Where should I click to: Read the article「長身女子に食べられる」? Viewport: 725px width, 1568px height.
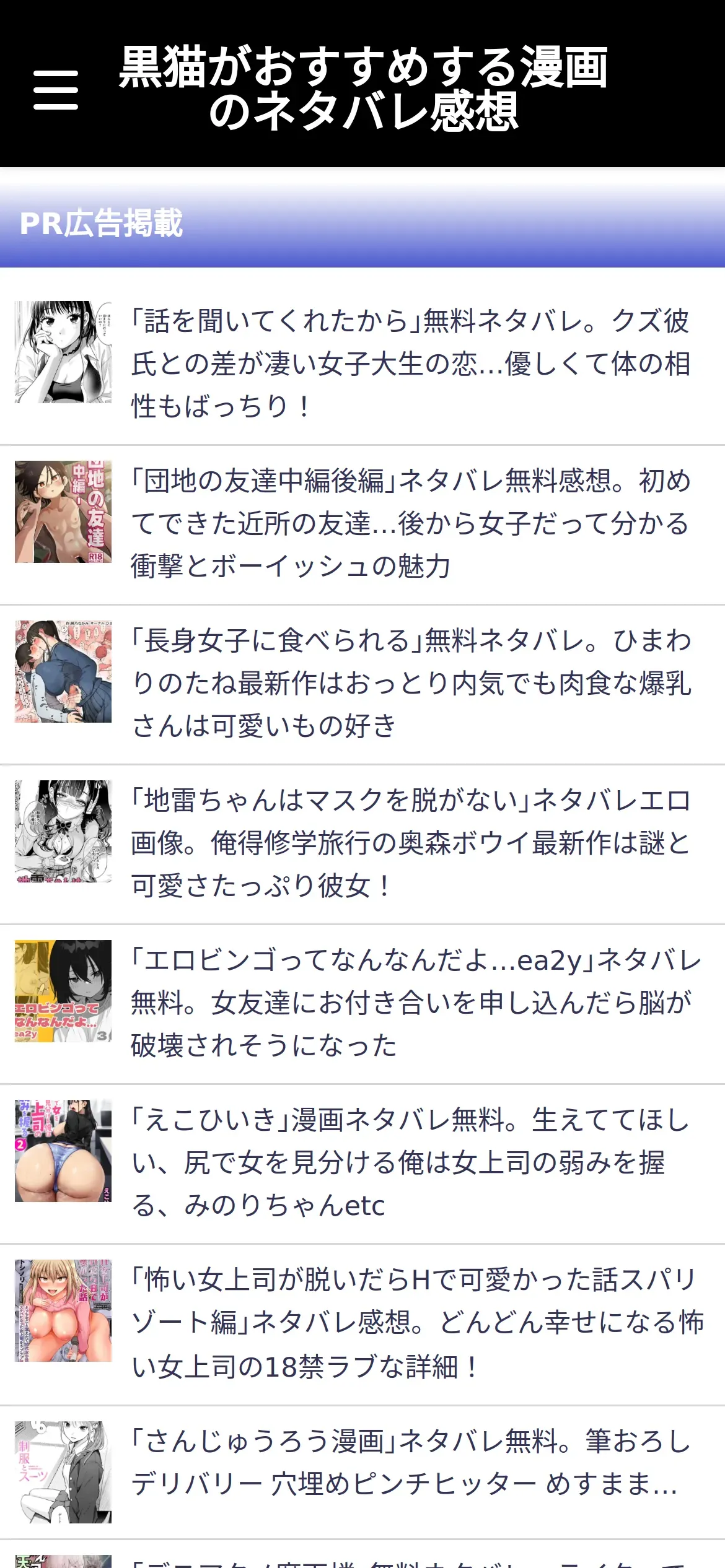pyautogui.click(x=409, y=683)
